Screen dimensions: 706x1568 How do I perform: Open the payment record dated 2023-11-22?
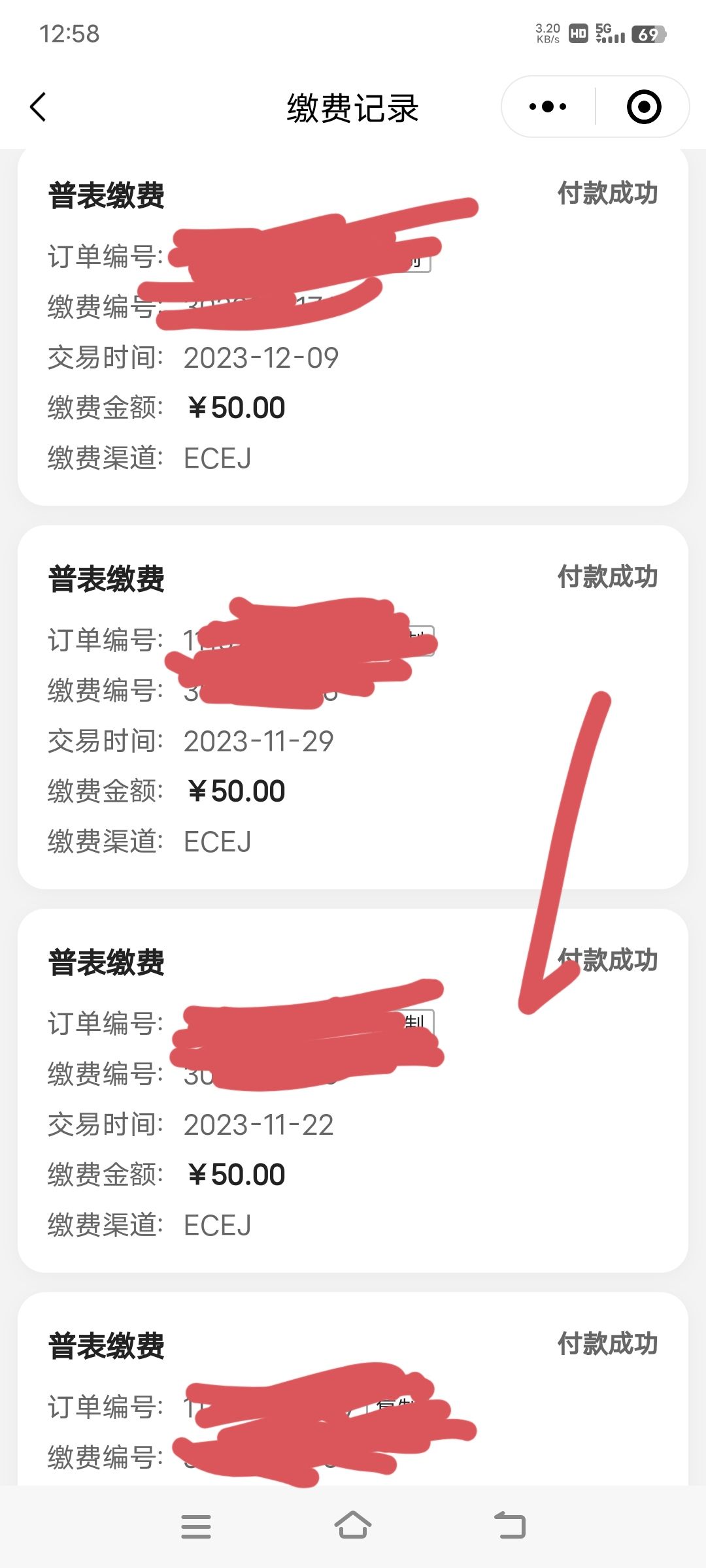[353, 1090]
